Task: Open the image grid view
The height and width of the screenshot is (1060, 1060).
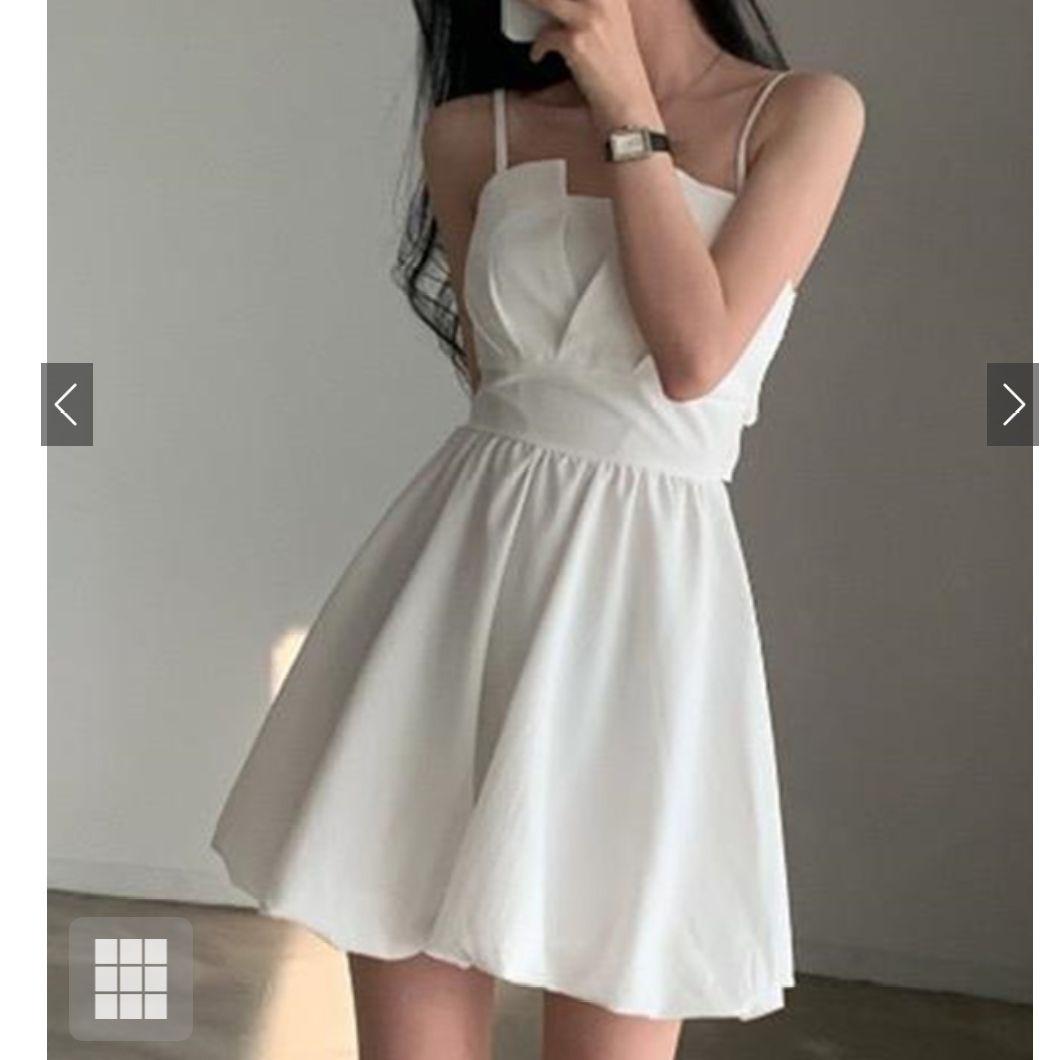Action: [131, 978]
